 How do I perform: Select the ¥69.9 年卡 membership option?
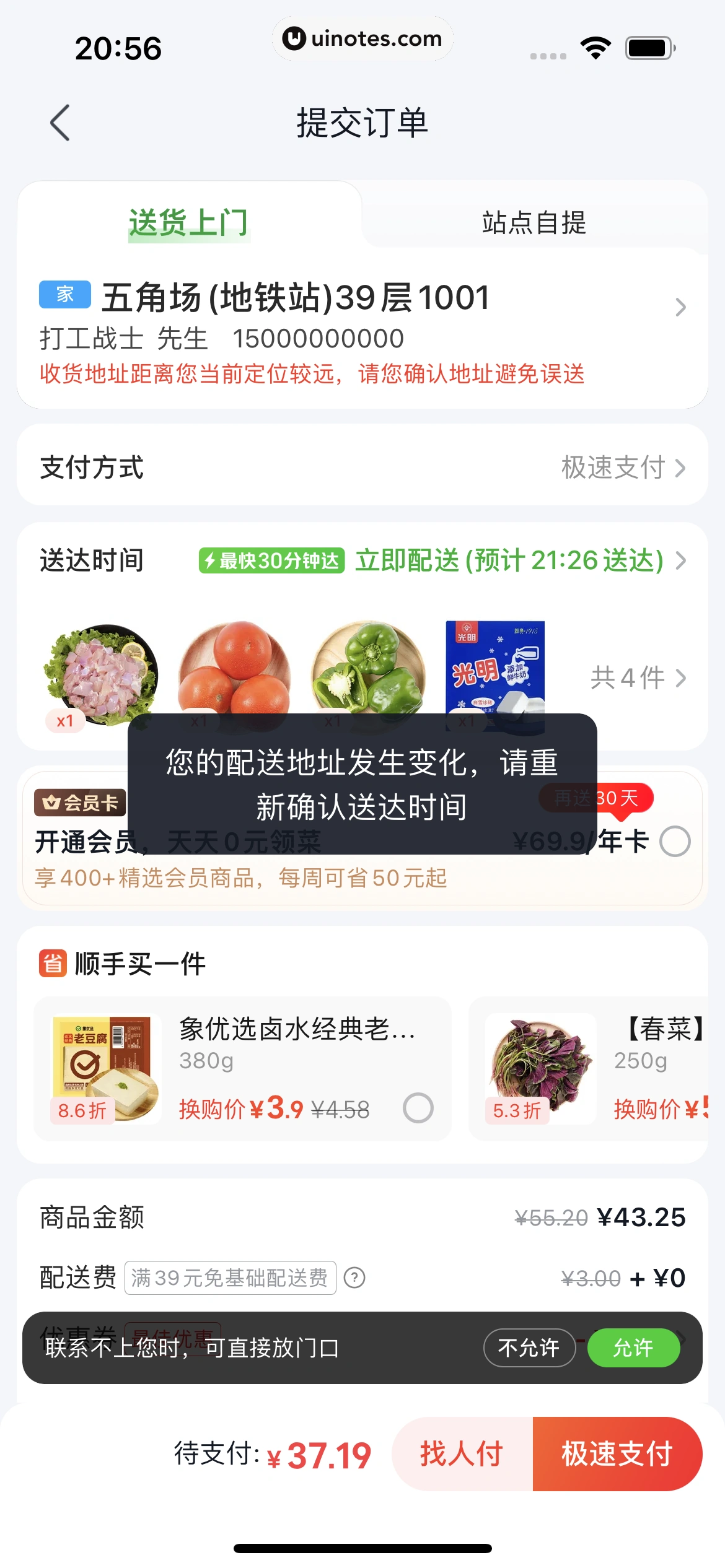pos(675,842)
